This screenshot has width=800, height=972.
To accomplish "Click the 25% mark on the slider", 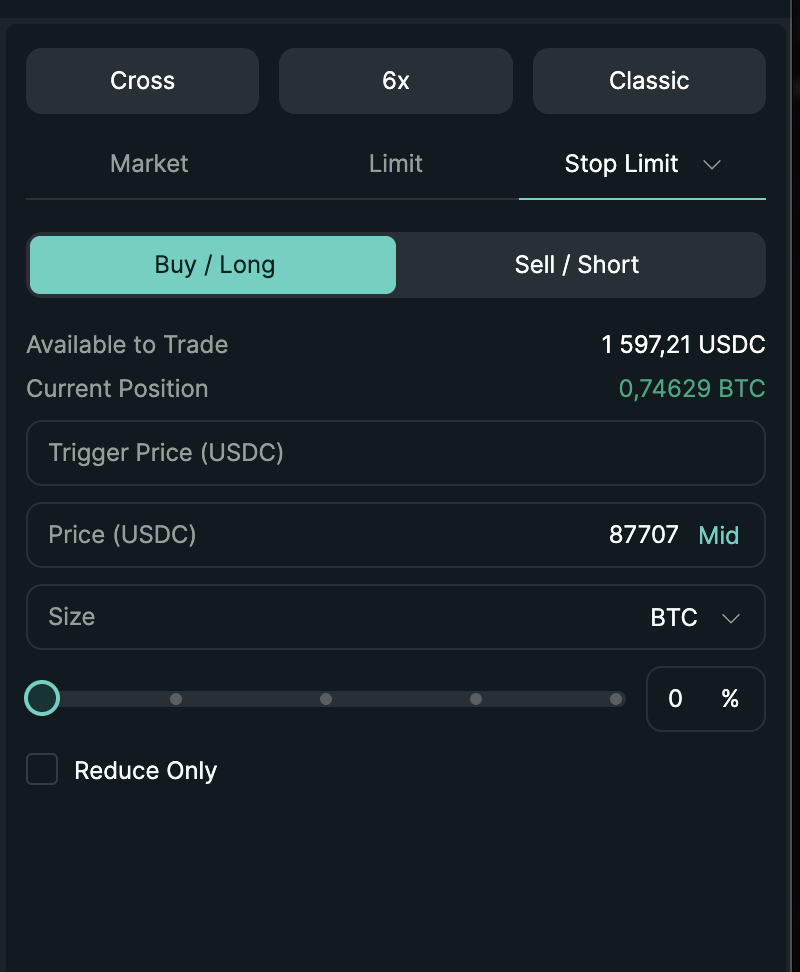I will pos(176,699).
